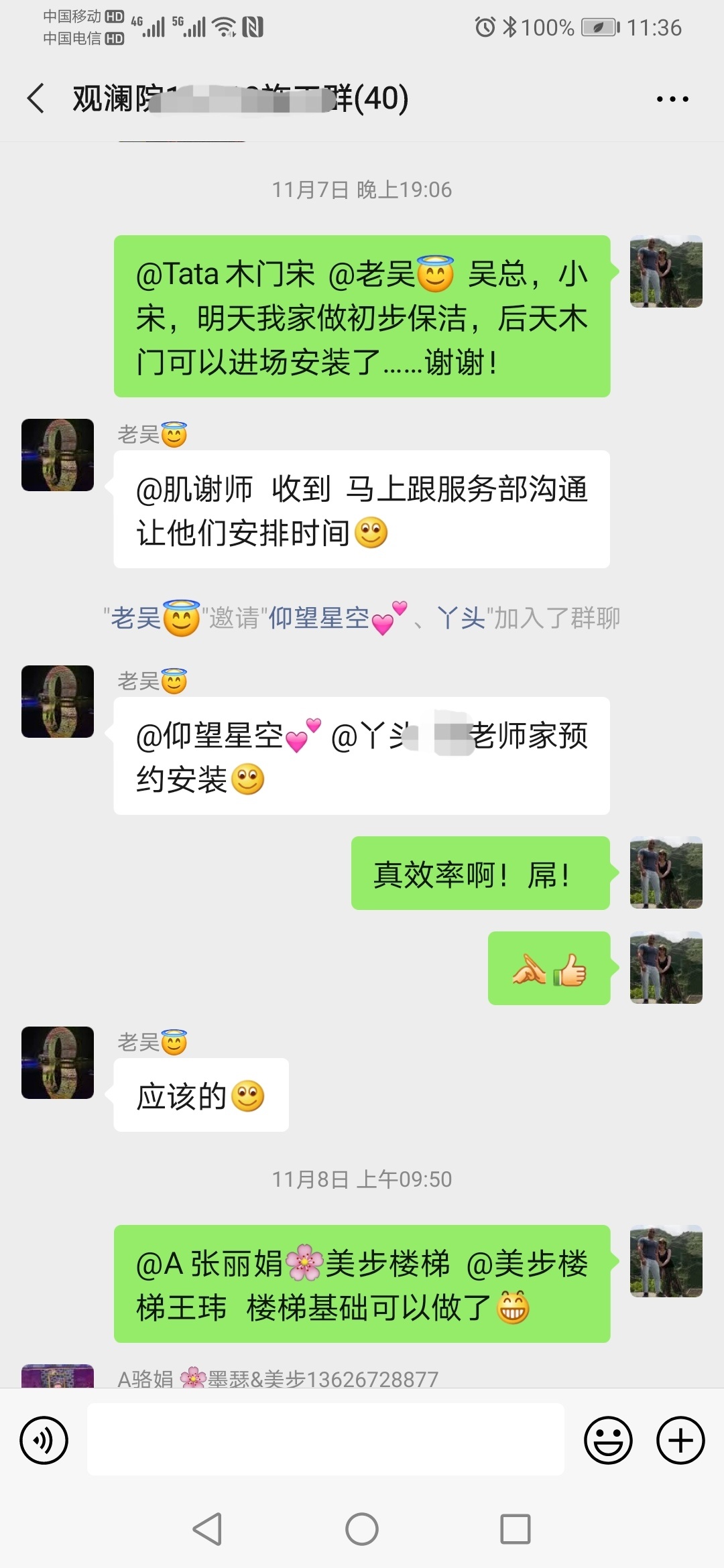Open the three-dot group info menu
The width and height of the screenshot is (724, 1568).
click(672, 99)
